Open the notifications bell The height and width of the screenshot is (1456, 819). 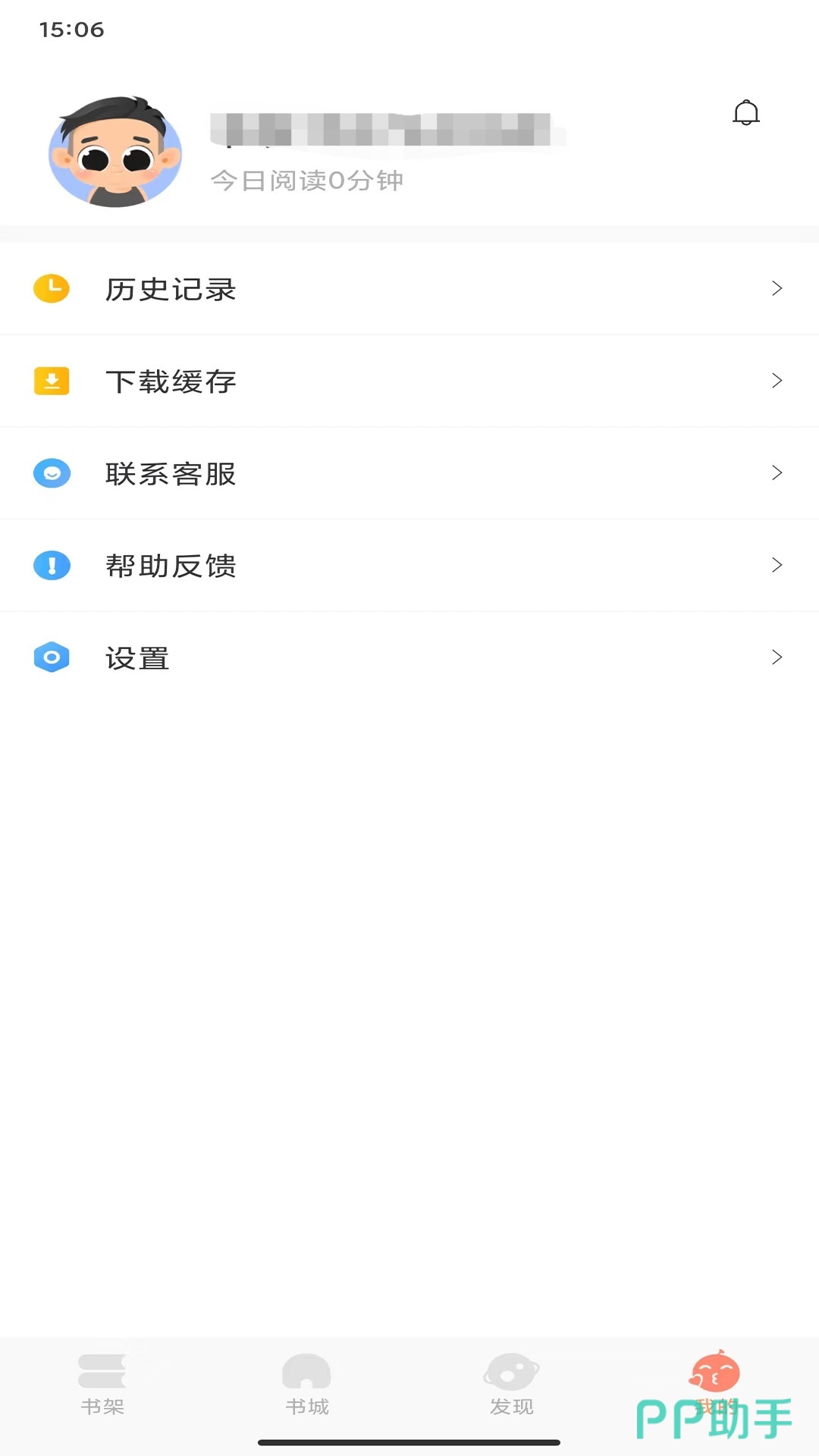[746, 113]
